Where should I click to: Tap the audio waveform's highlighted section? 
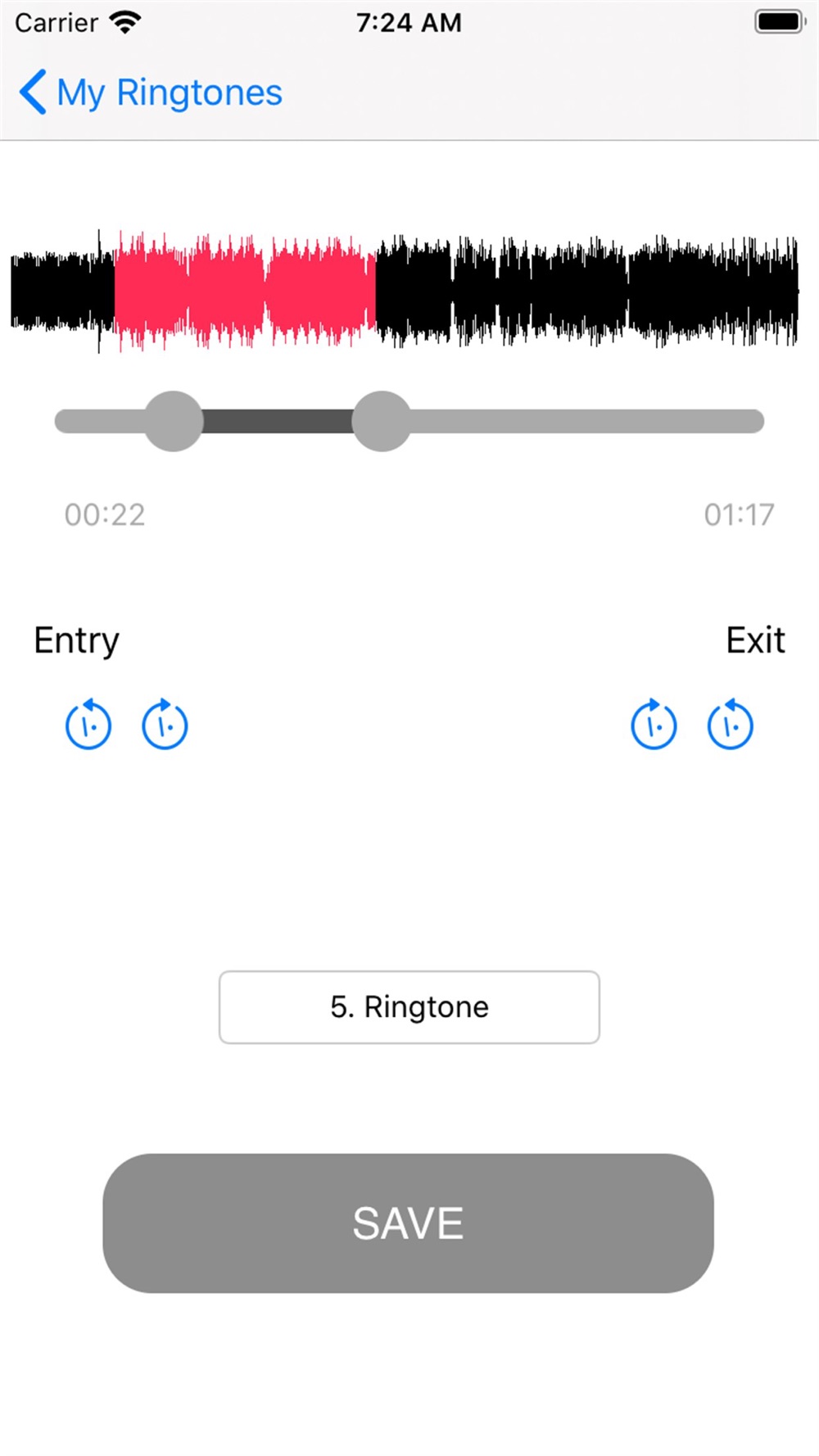244,292
